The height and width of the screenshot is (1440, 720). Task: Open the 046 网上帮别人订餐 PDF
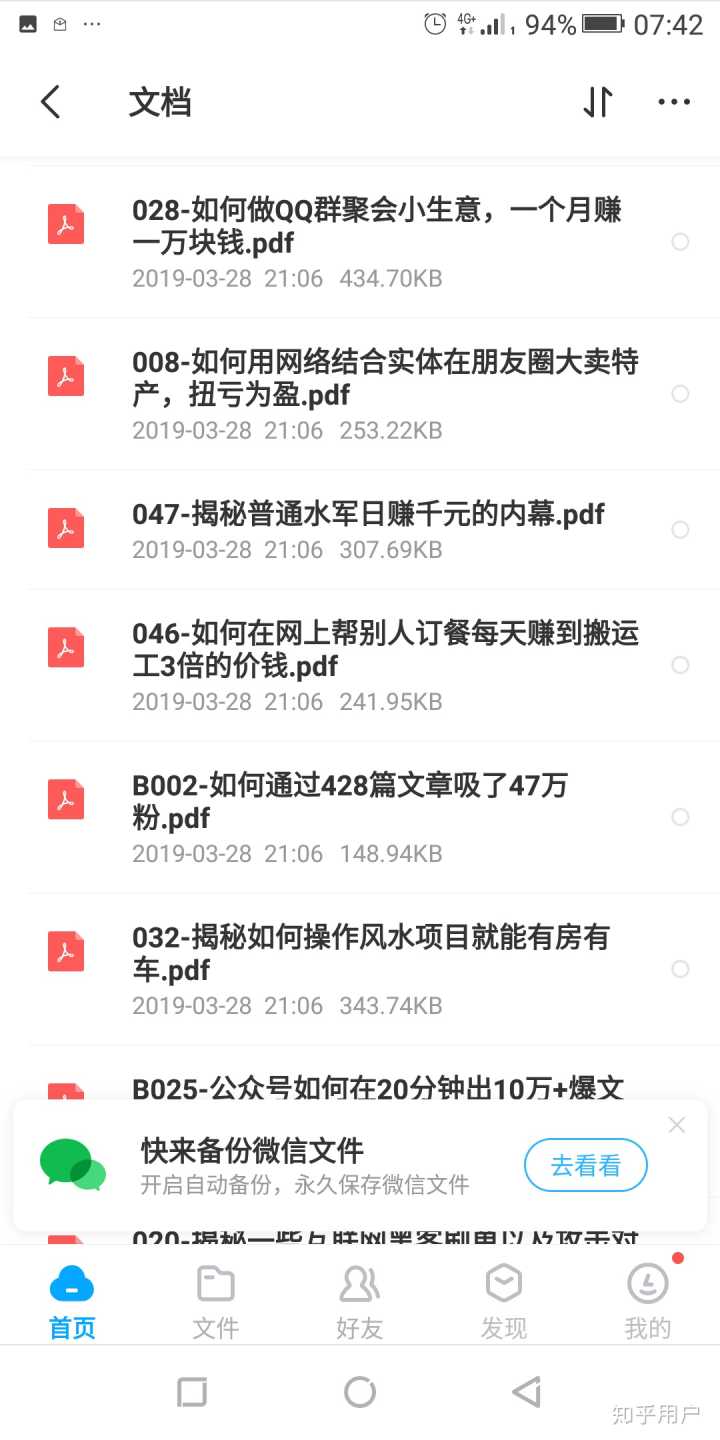coord(385,649)
